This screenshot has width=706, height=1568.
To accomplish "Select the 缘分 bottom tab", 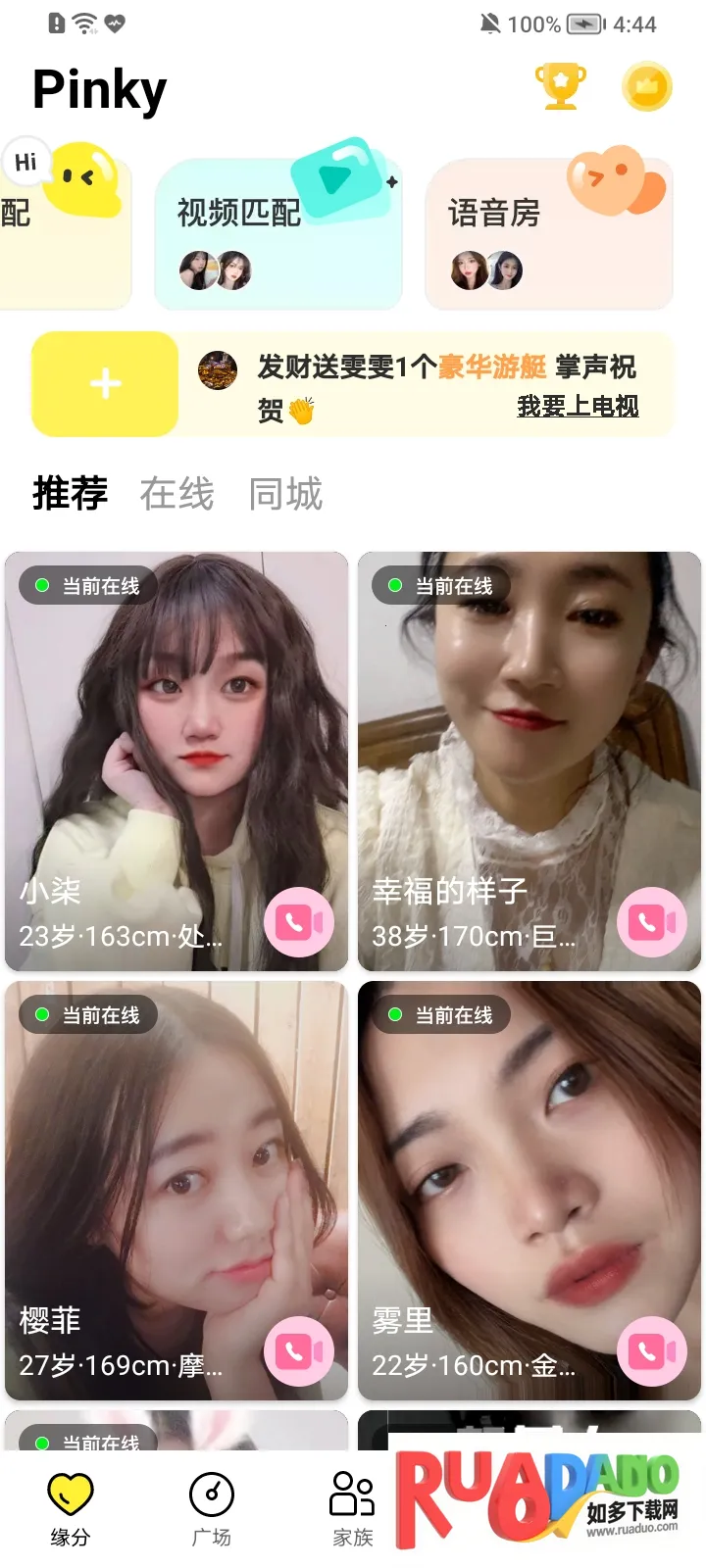I will tap(70, 1509).
